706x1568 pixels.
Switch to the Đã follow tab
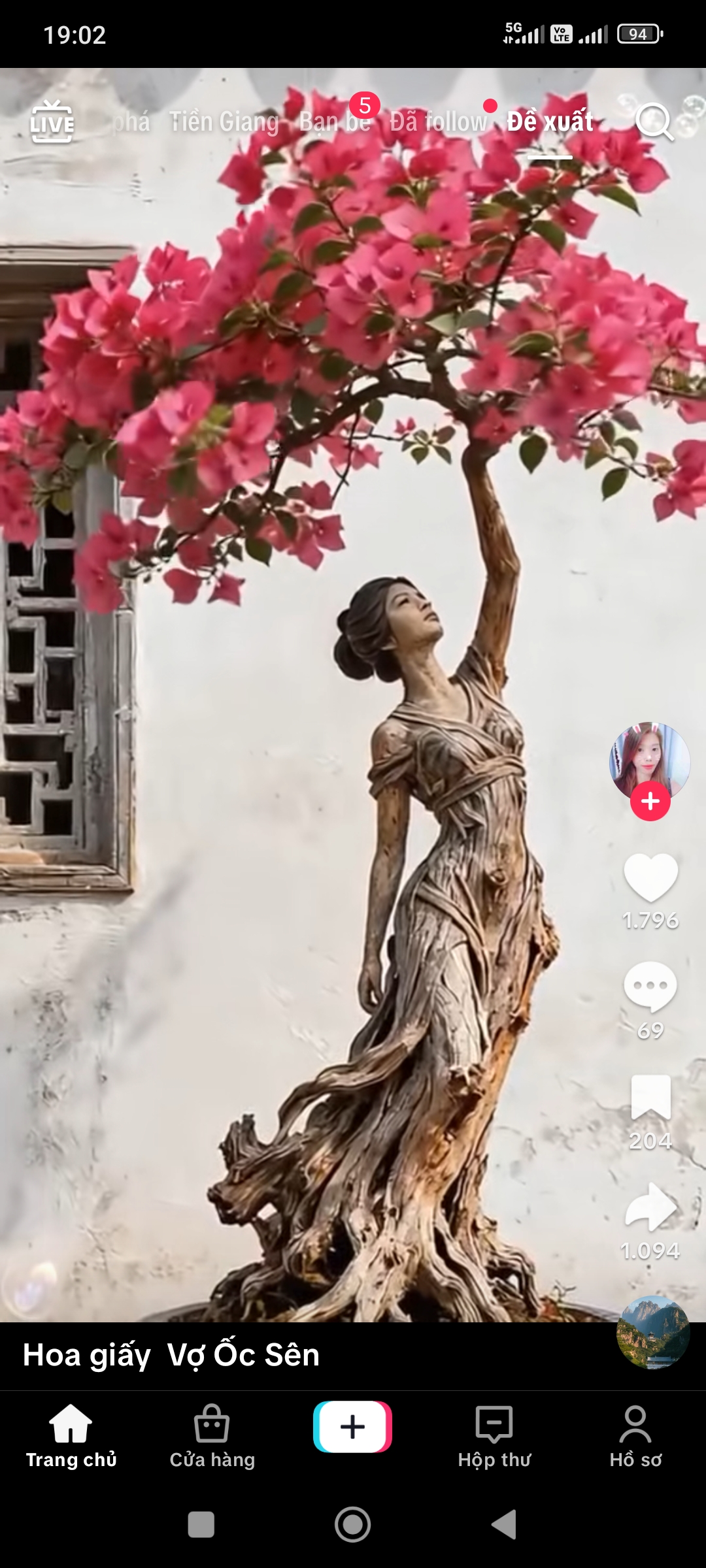pyautogui.click(x=438, y=122)
